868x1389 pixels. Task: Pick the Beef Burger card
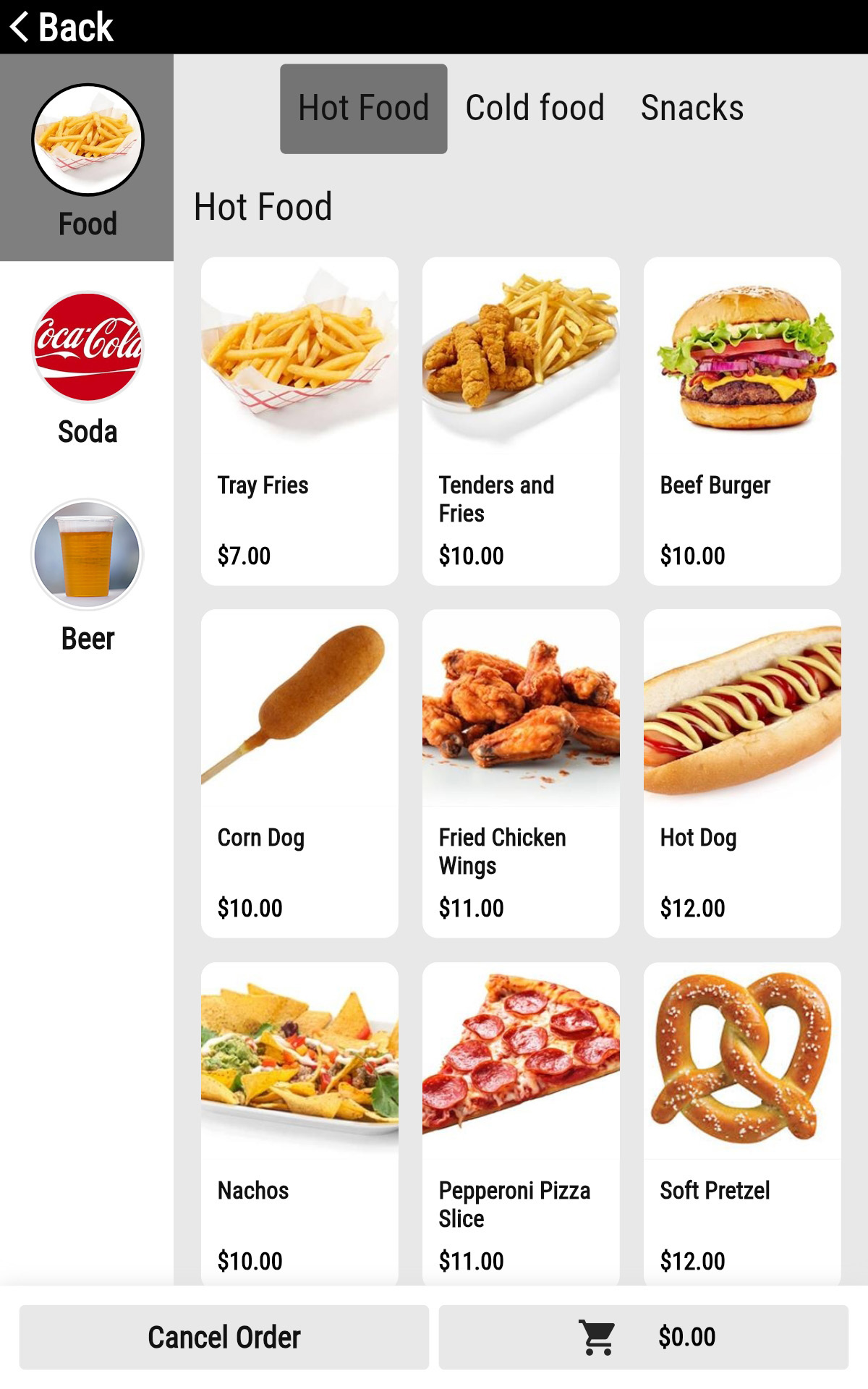pos(742,421)
